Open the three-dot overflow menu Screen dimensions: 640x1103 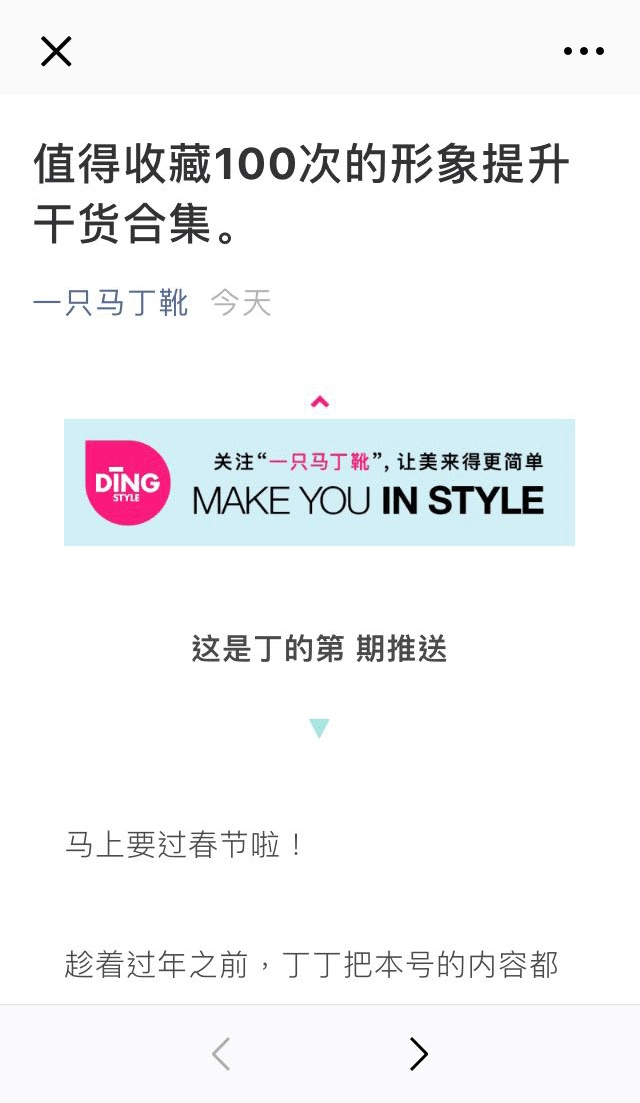click(584, 51)
